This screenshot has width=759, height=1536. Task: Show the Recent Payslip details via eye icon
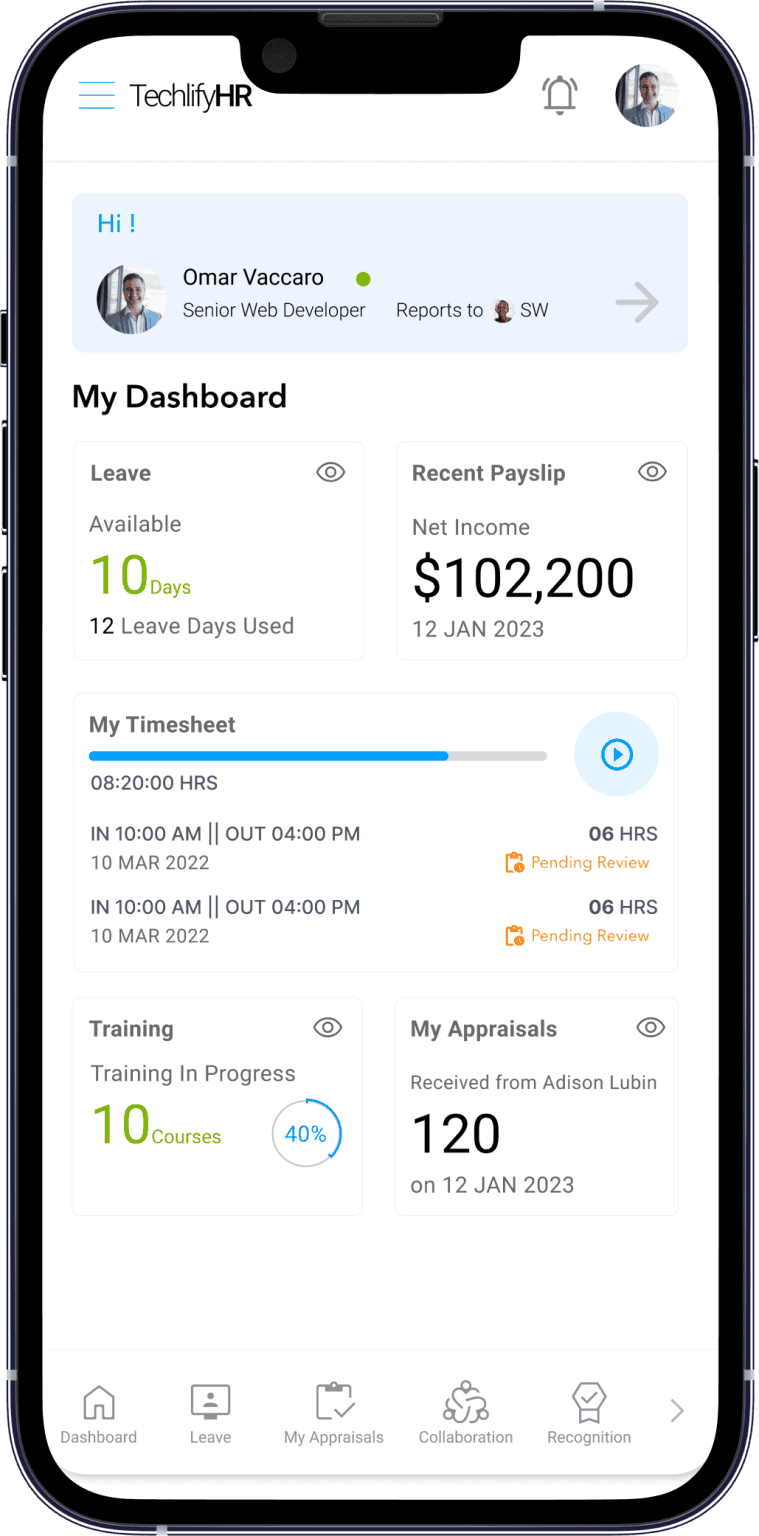coord(651,471)
